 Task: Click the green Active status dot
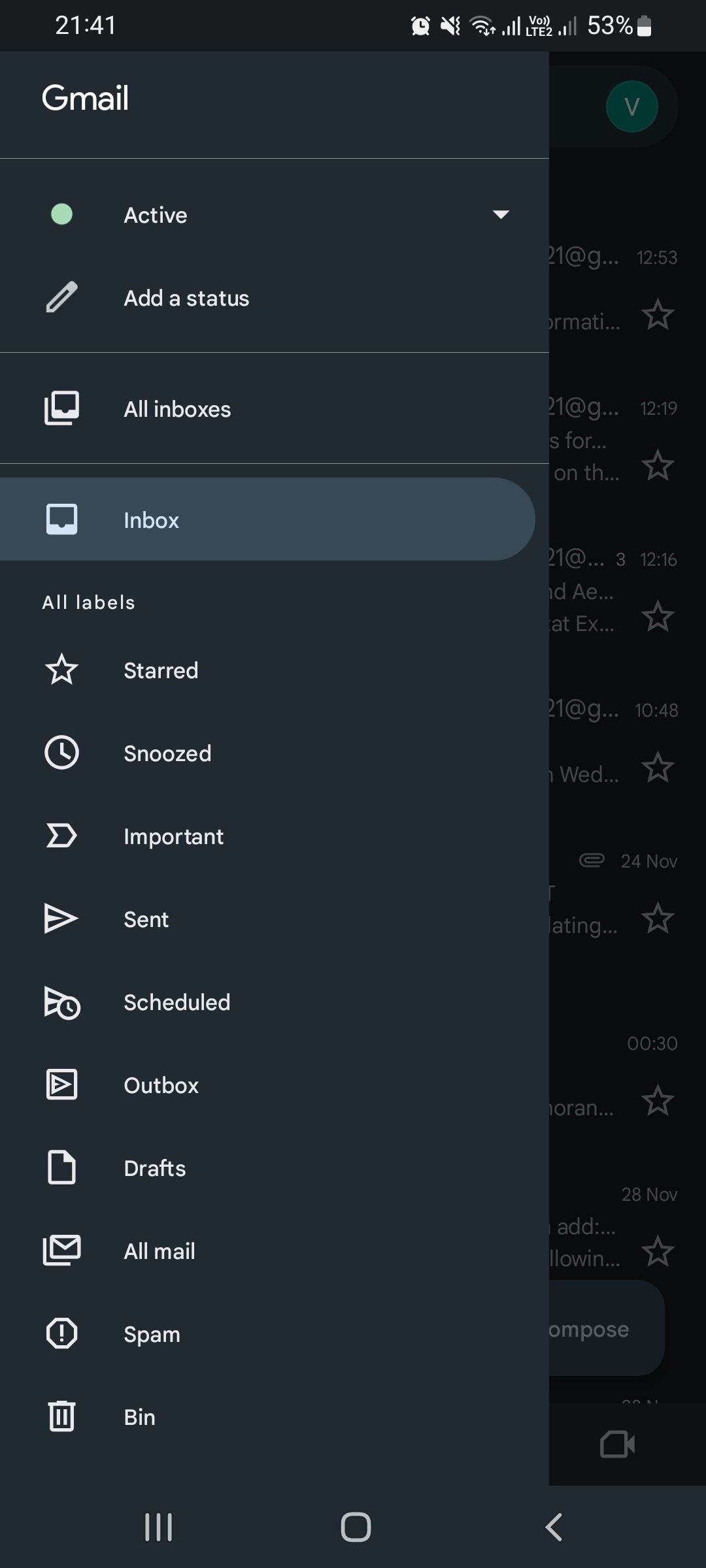click(62, 214)
